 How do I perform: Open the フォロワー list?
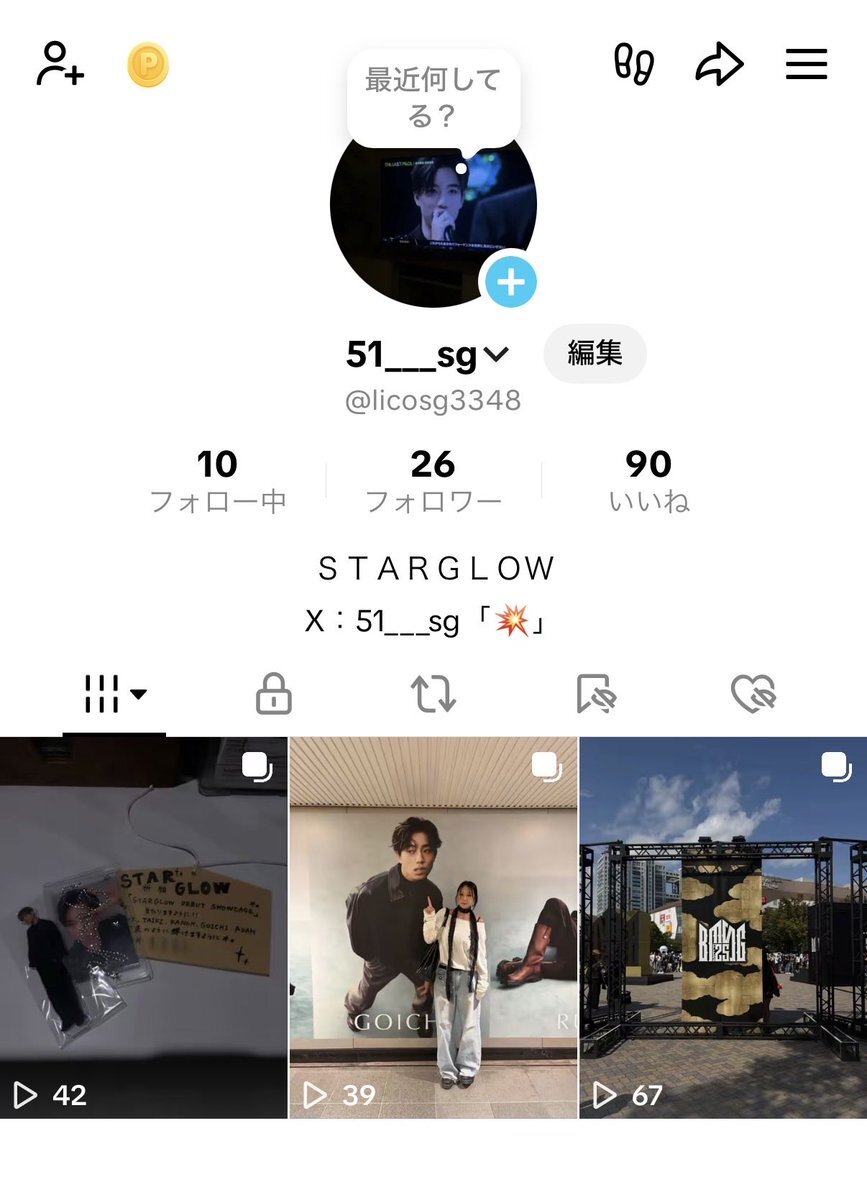pyautogui.click(x=433, y=480)
